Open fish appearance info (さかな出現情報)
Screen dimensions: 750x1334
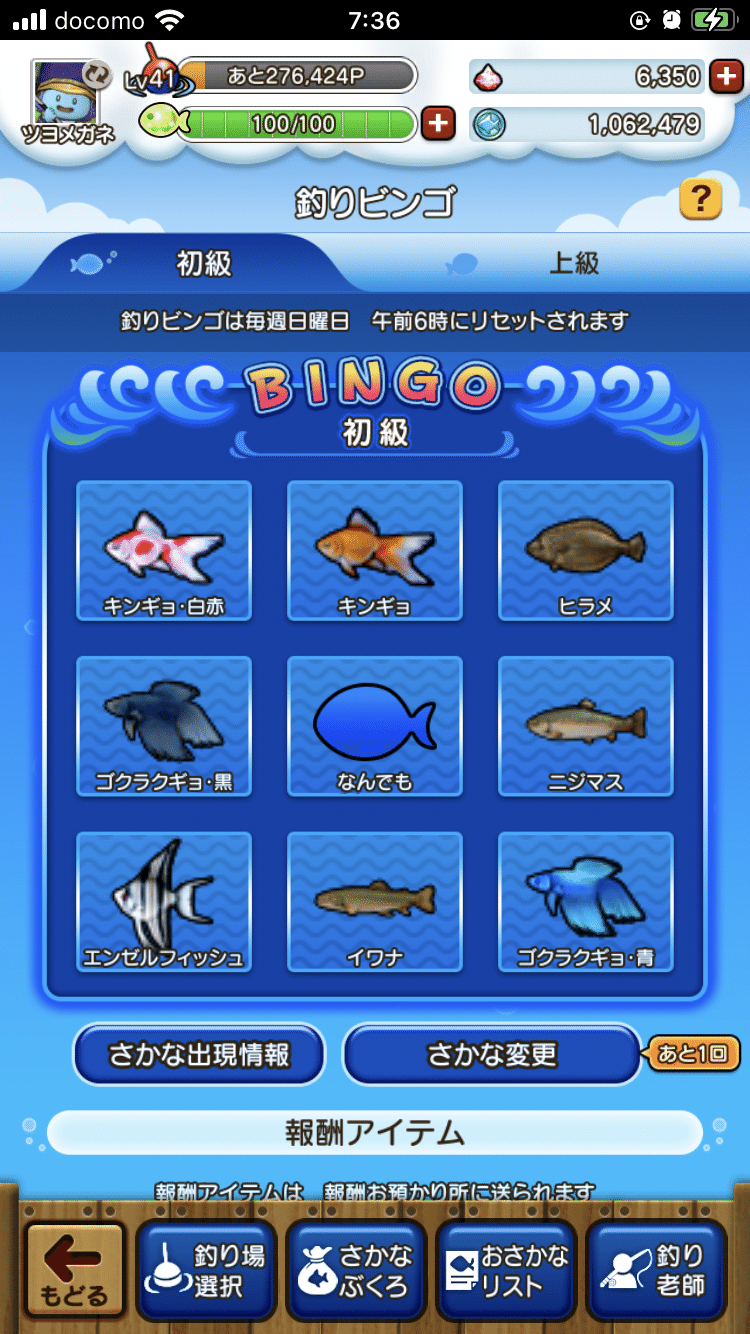(199, 1055)
